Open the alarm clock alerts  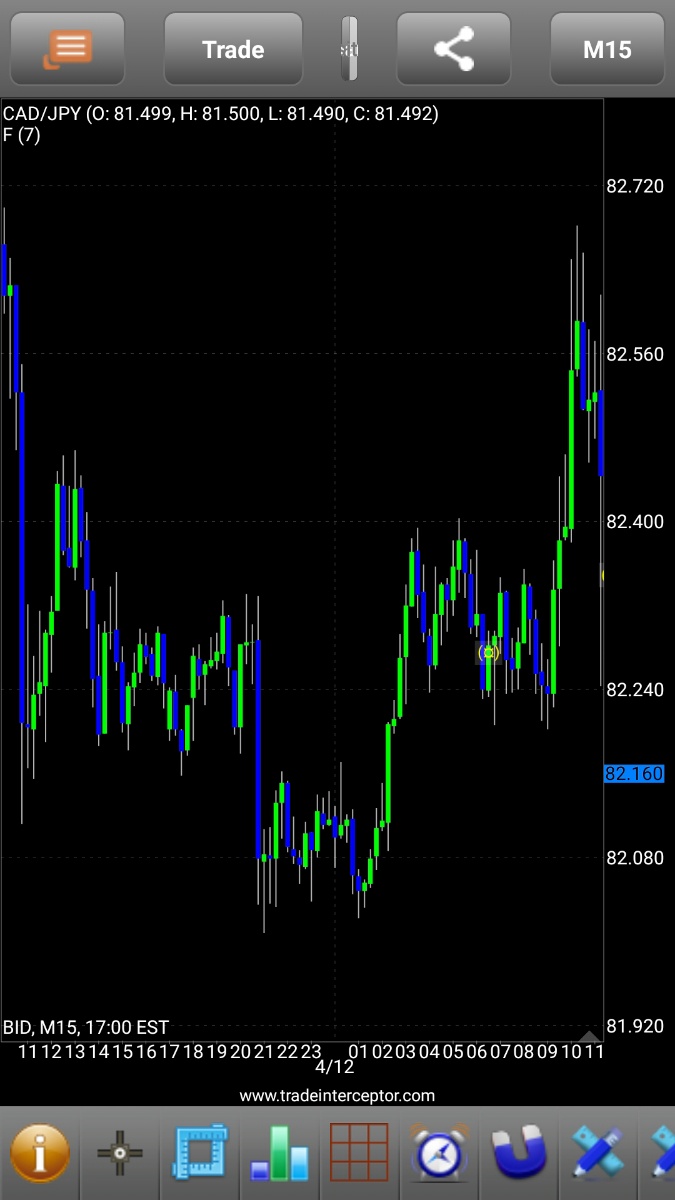click(440, 1153)
